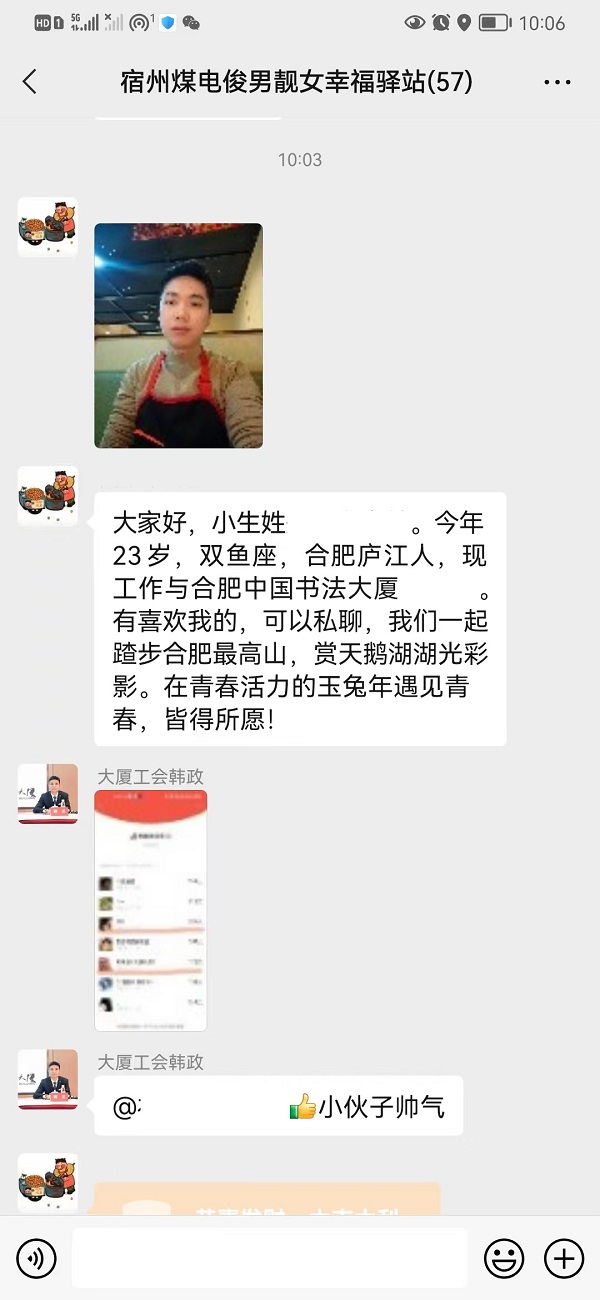Switch to voice message input
The height and width of the screenshot is (1300, 600).
[x=36, y=1258]
